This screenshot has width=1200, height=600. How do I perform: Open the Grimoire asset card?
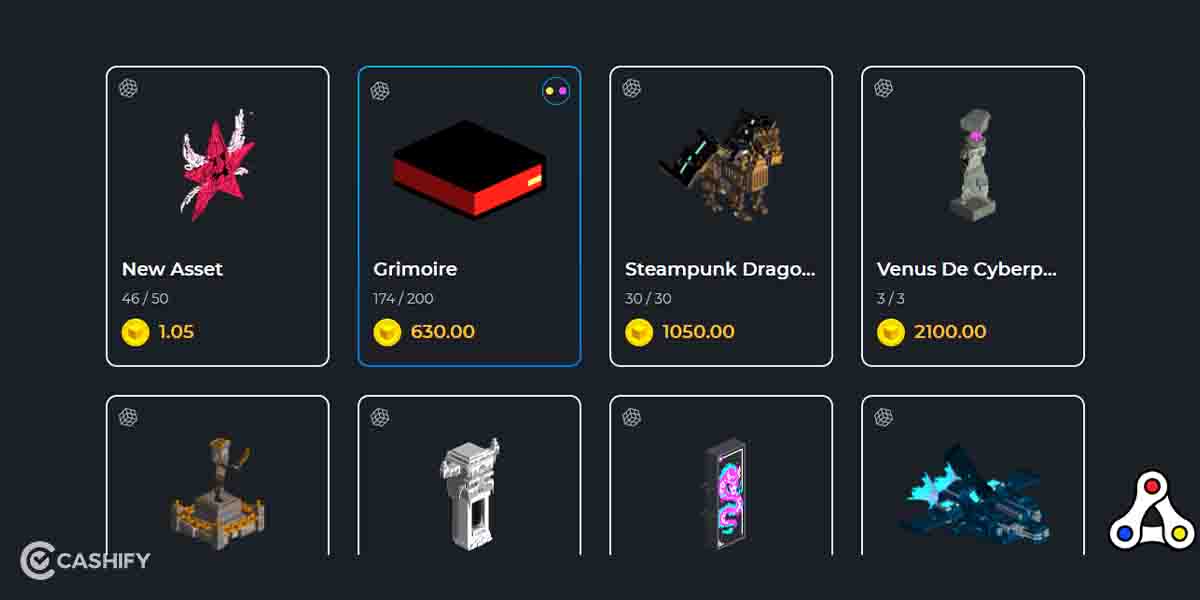tap(469, 215)
